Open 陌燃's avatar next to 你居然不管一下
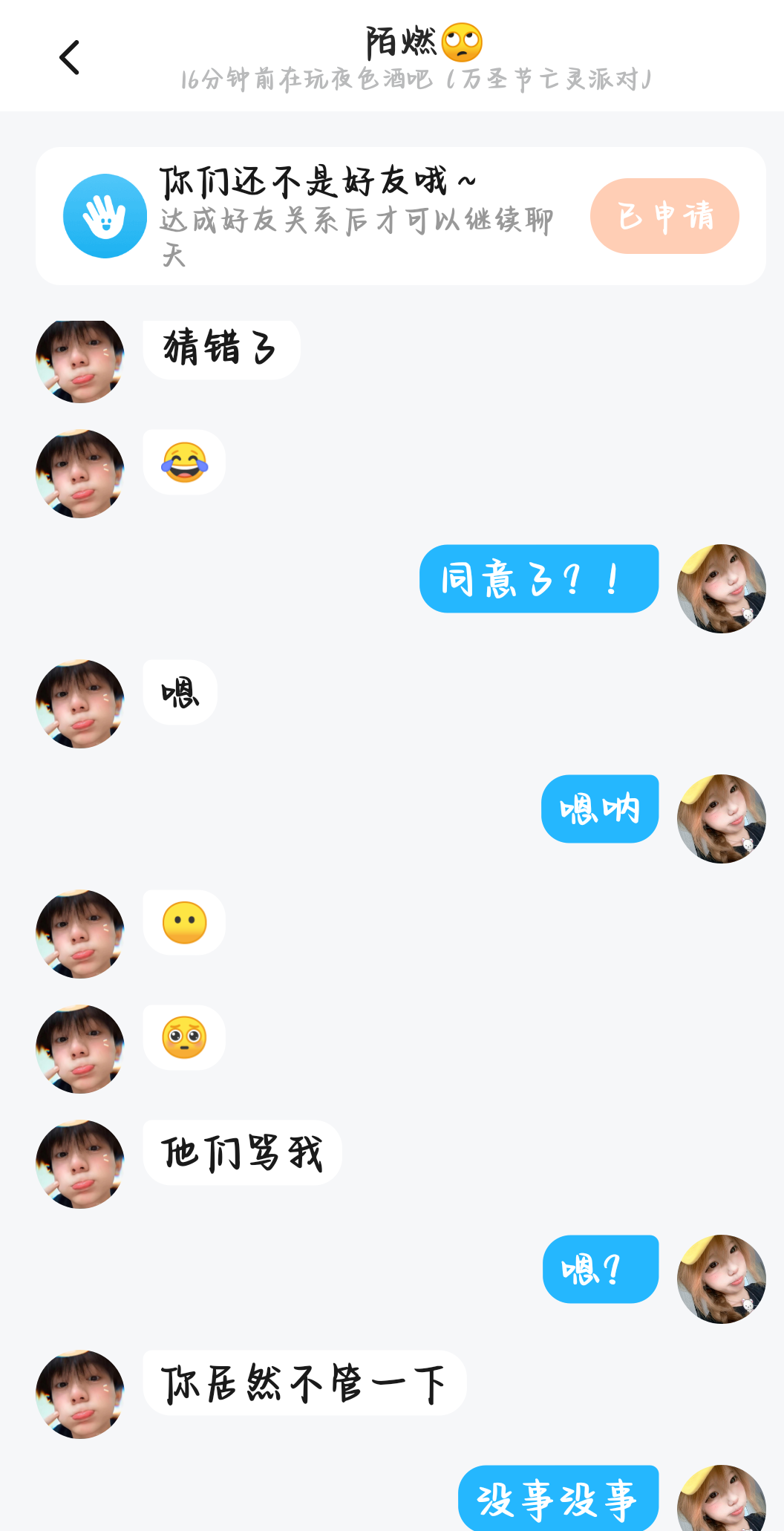 tap(80, 1394)
